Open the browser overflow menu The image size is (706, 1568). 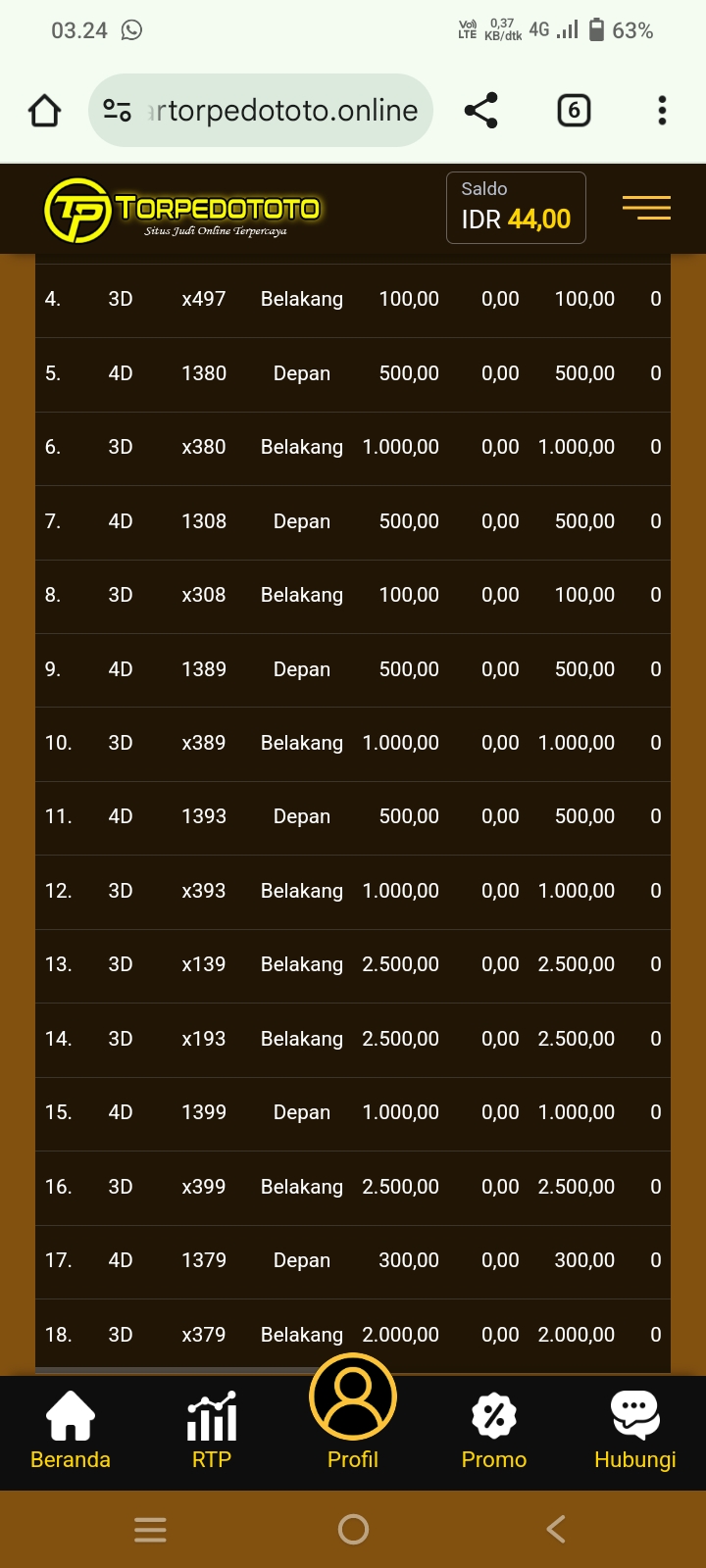click(663, 111)
